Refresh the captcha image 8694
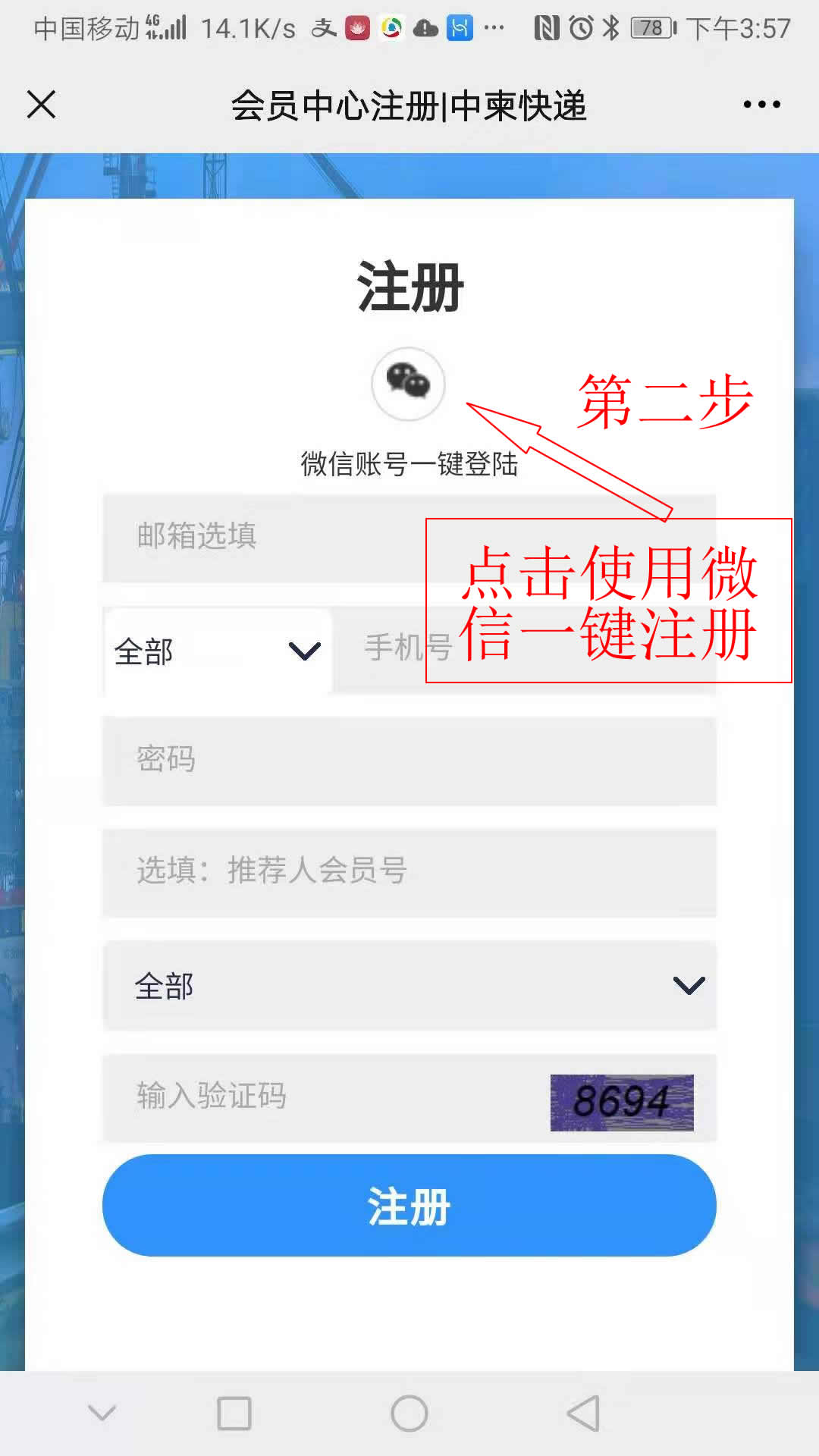 pyautogui.click(x=622, y=1102)
